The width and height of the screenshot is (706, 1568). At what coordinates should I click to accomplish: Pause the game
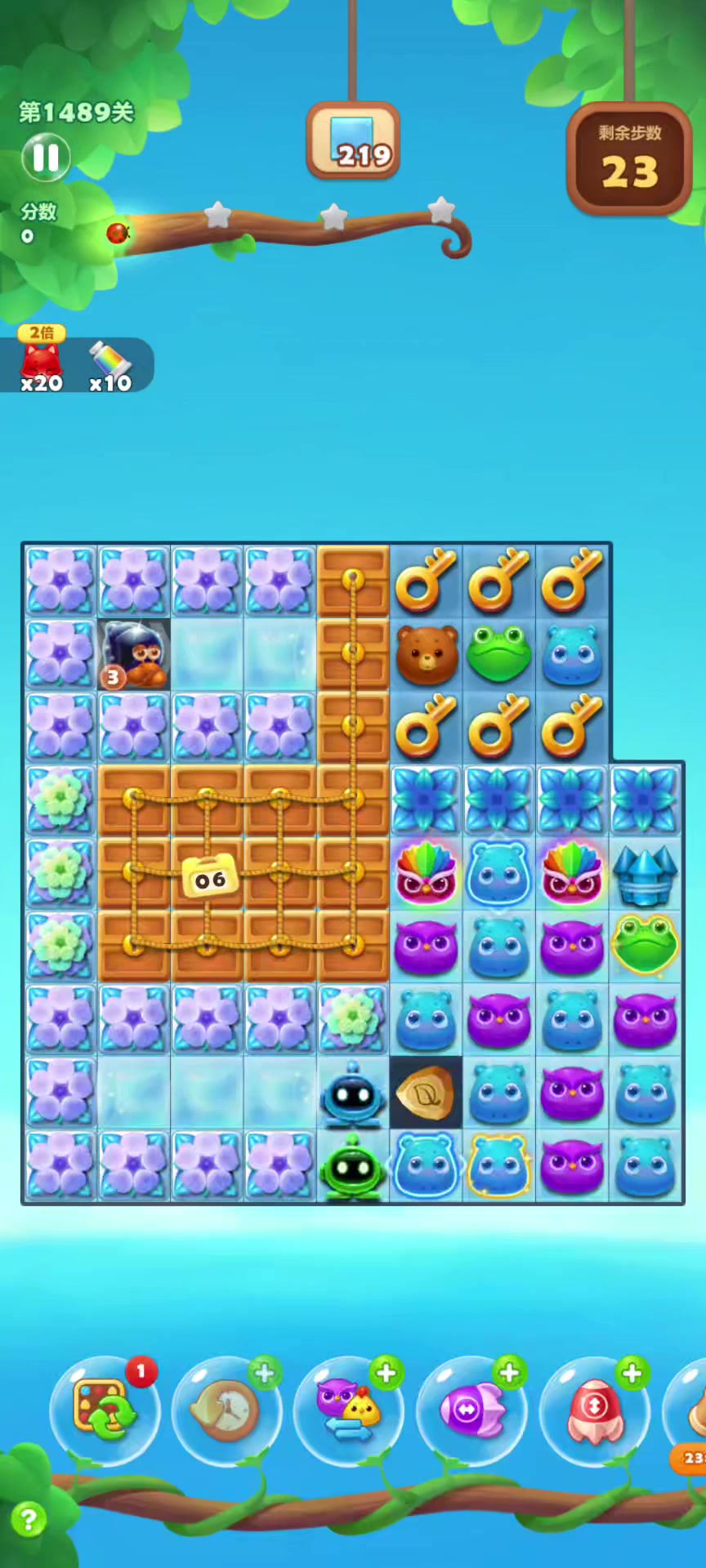[46, 157]
